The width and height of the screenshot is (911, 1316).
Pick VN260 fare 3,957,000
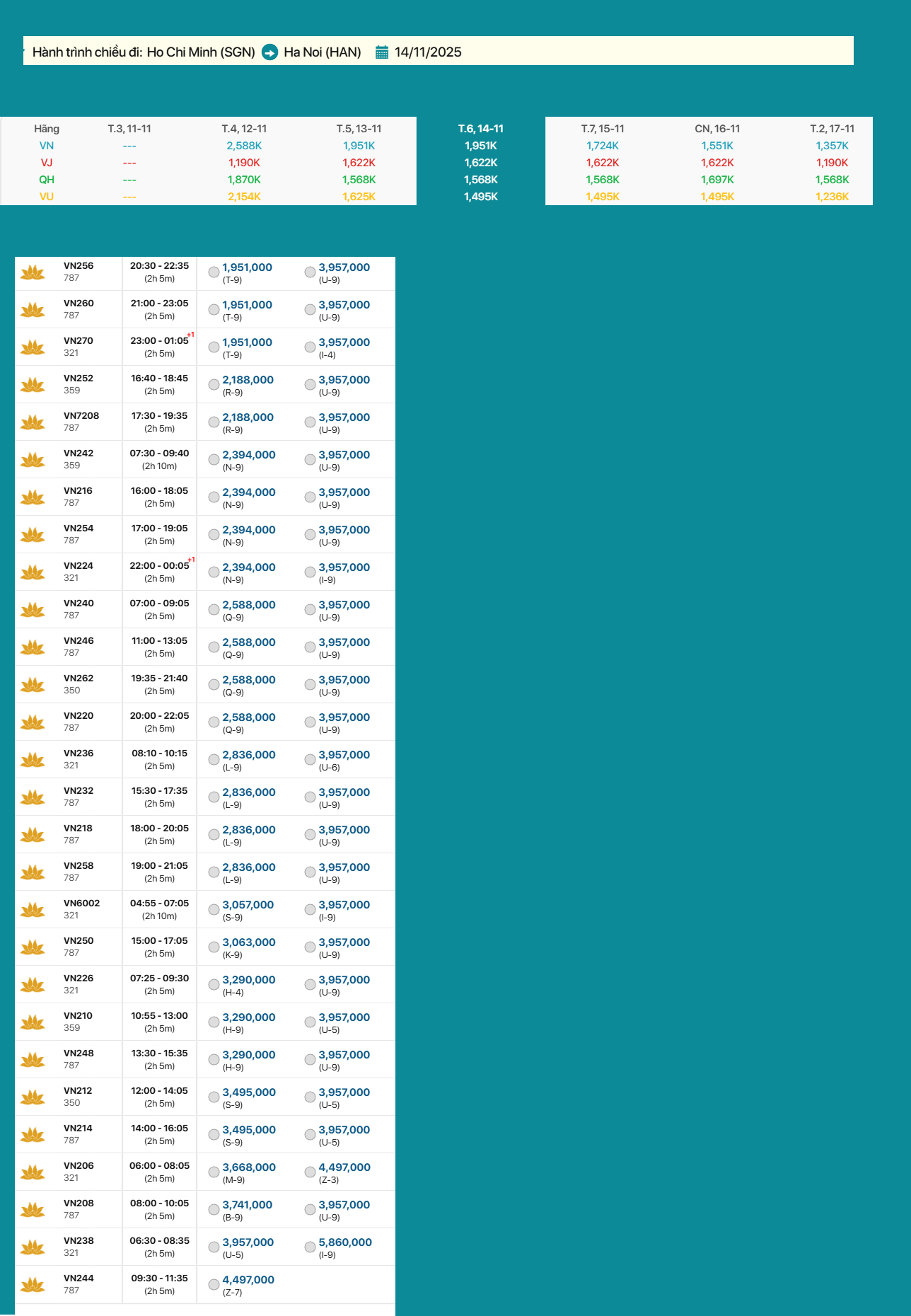pos(310,309)
